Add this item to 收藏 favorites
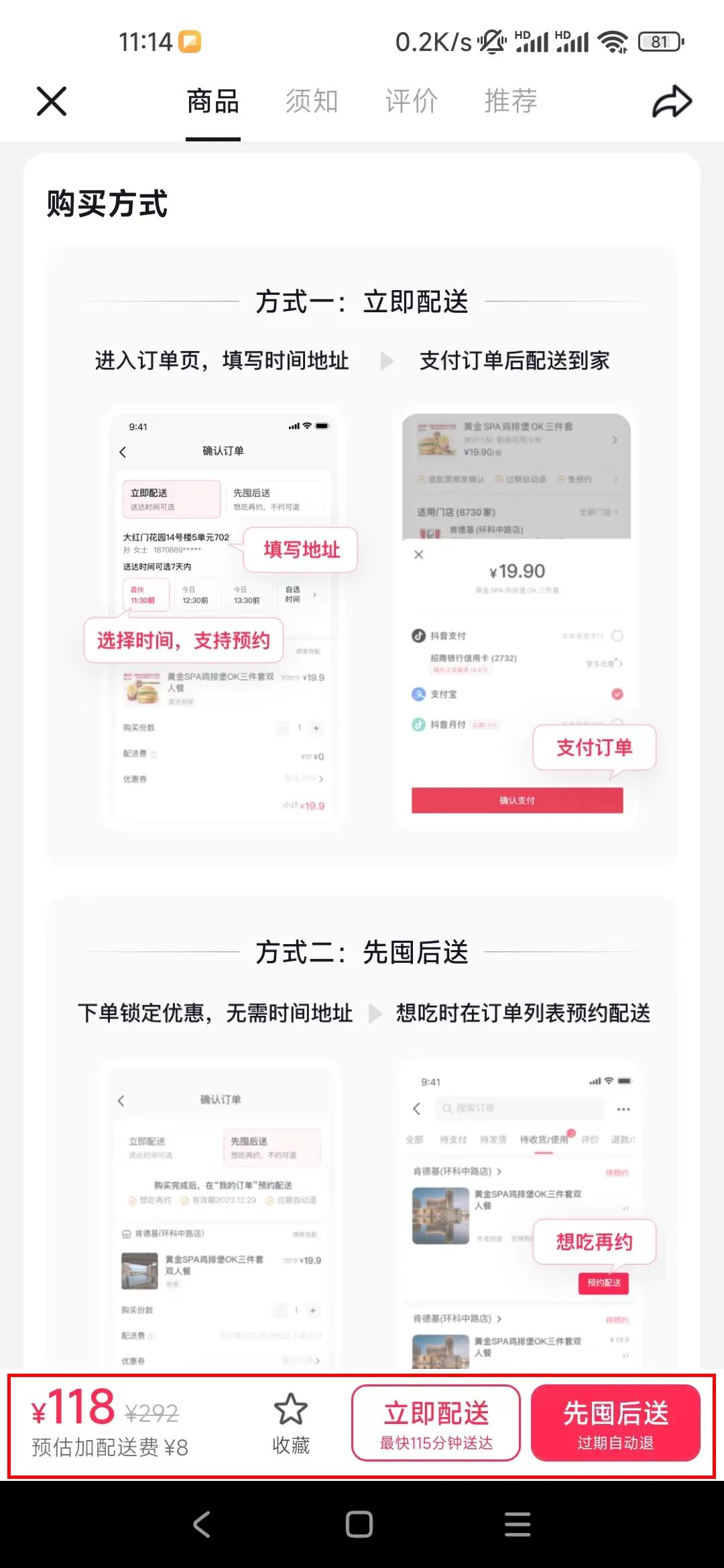Screen dimensions: 724x1568 [291, 1423]
